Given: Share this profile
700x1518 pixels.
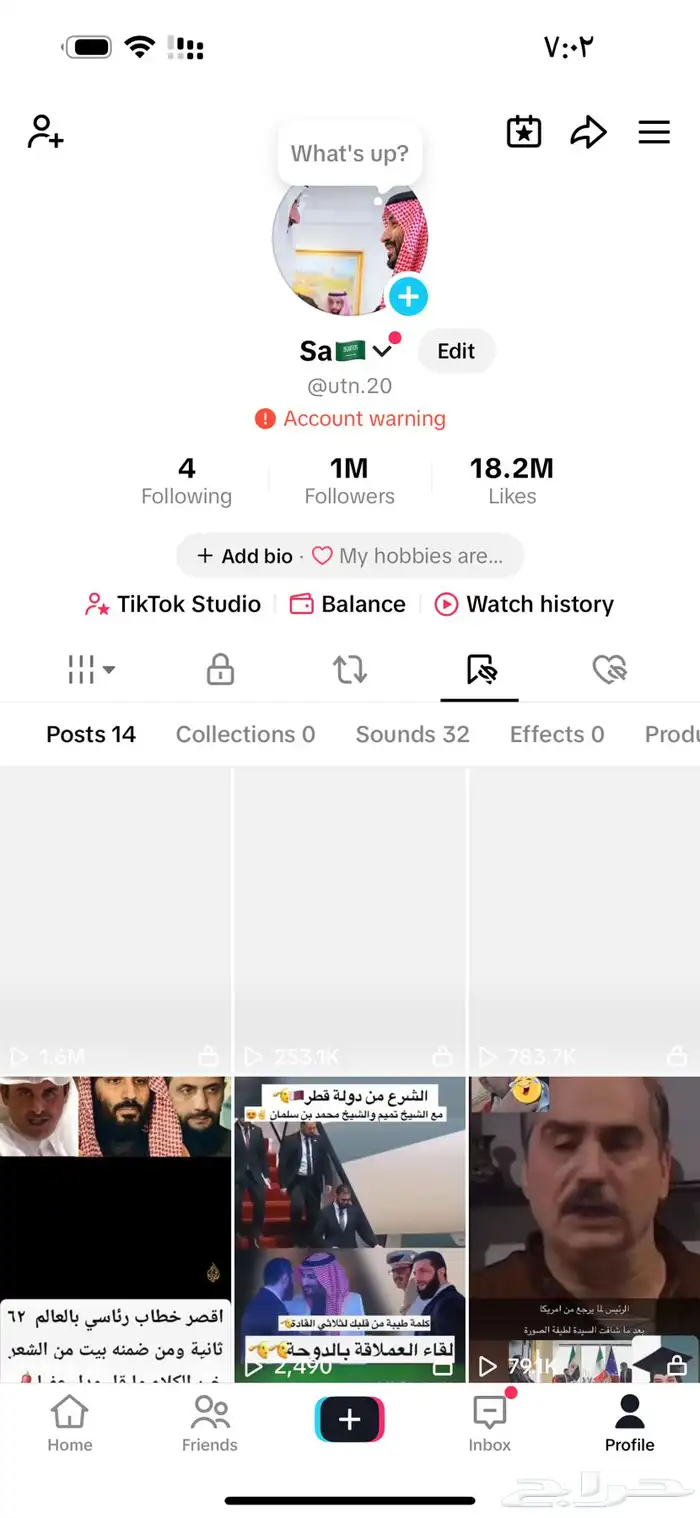Looking at the screenshot, I should point(588,132).
